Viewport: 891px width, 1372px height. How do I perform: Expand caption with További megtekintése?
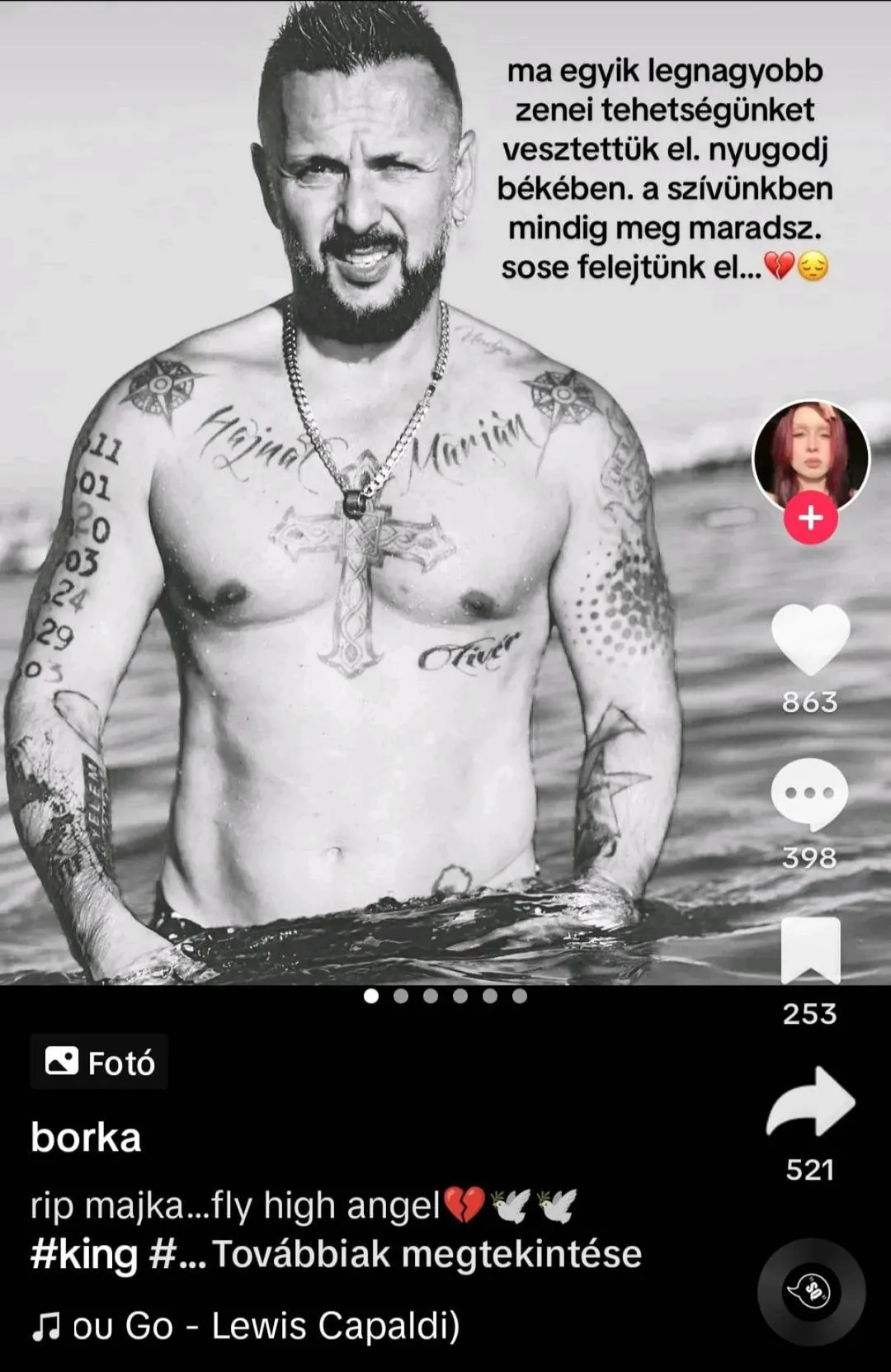point(427,1254)
